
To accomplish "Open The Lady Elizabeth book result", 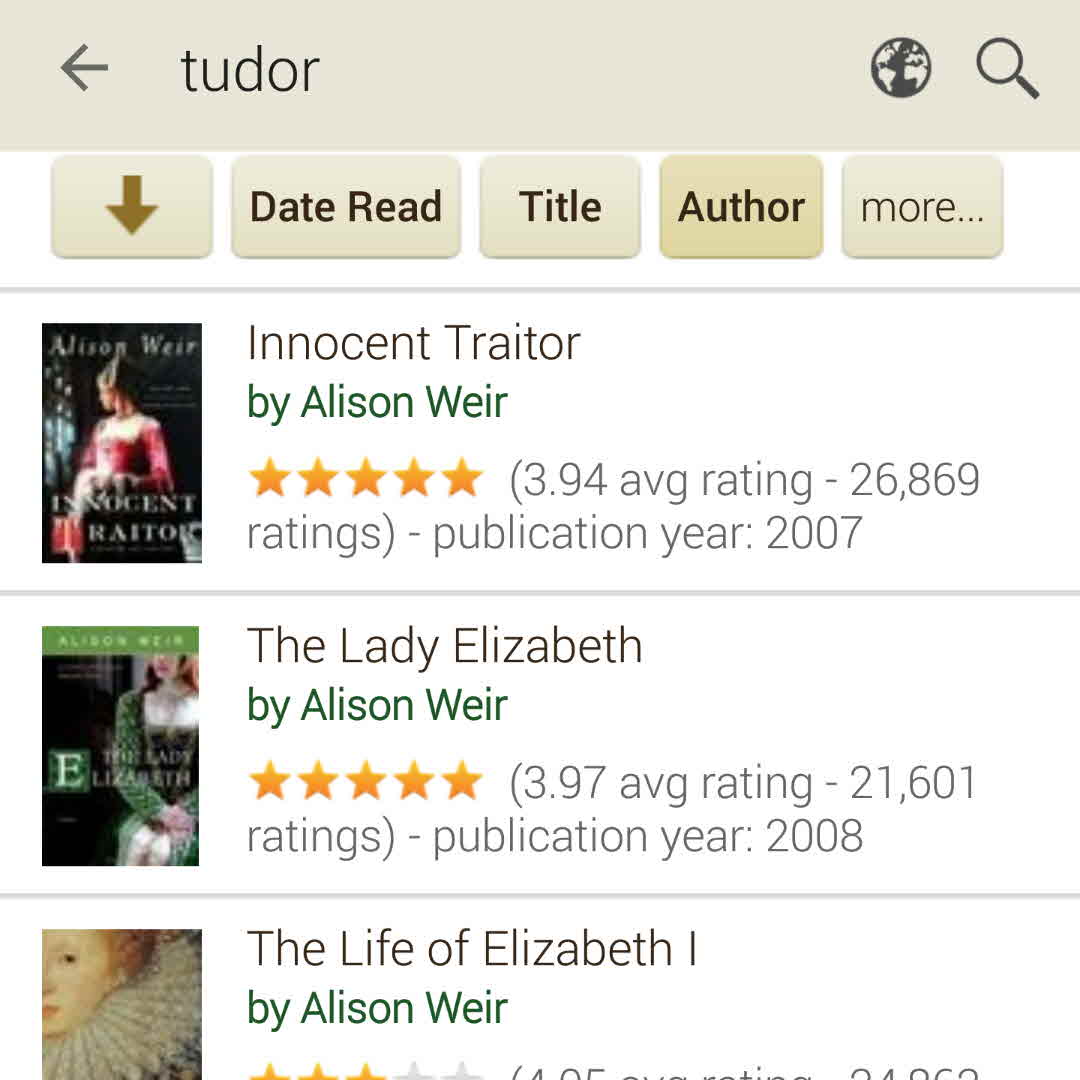I will coord(444,646).
